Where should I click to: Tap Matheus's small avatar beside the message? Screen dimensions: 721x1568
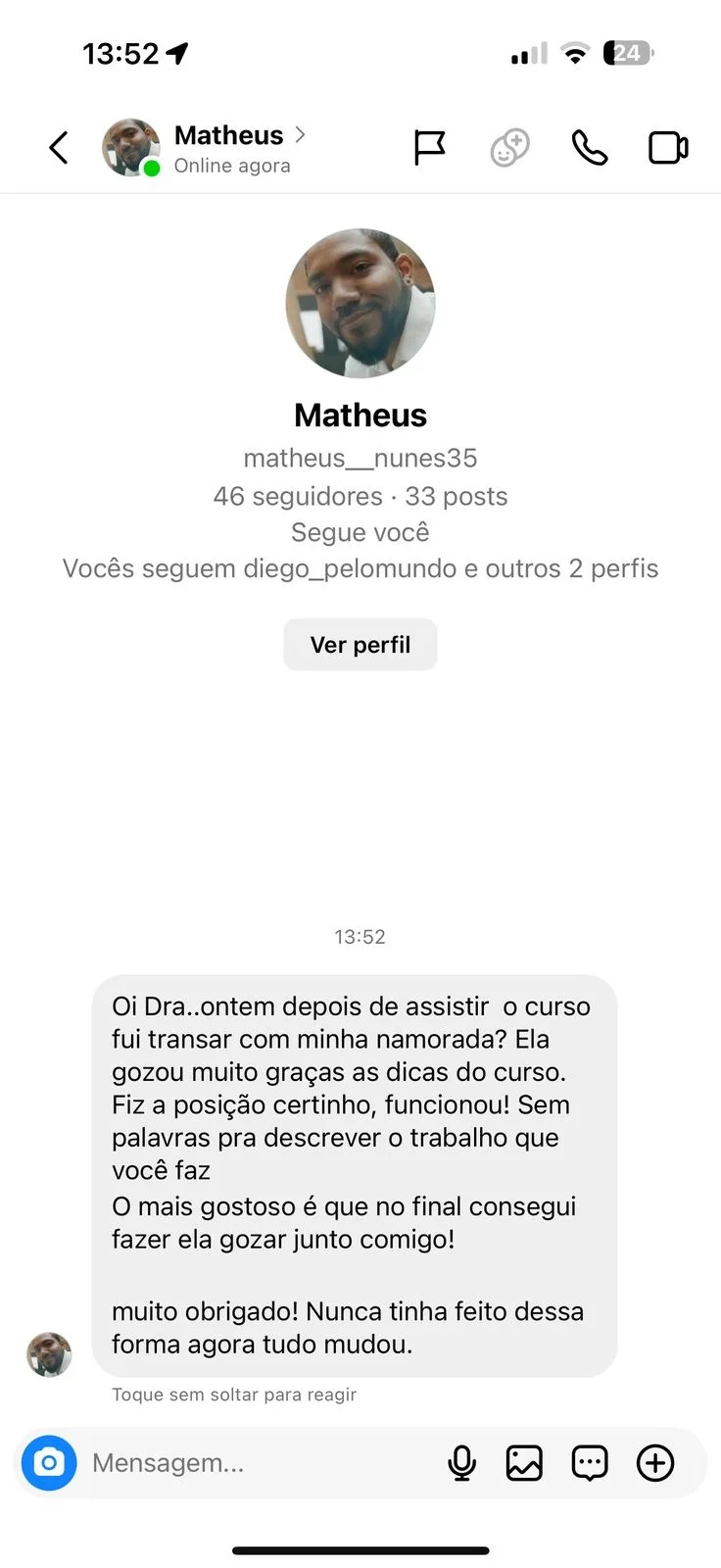(x=49, y=1354)
